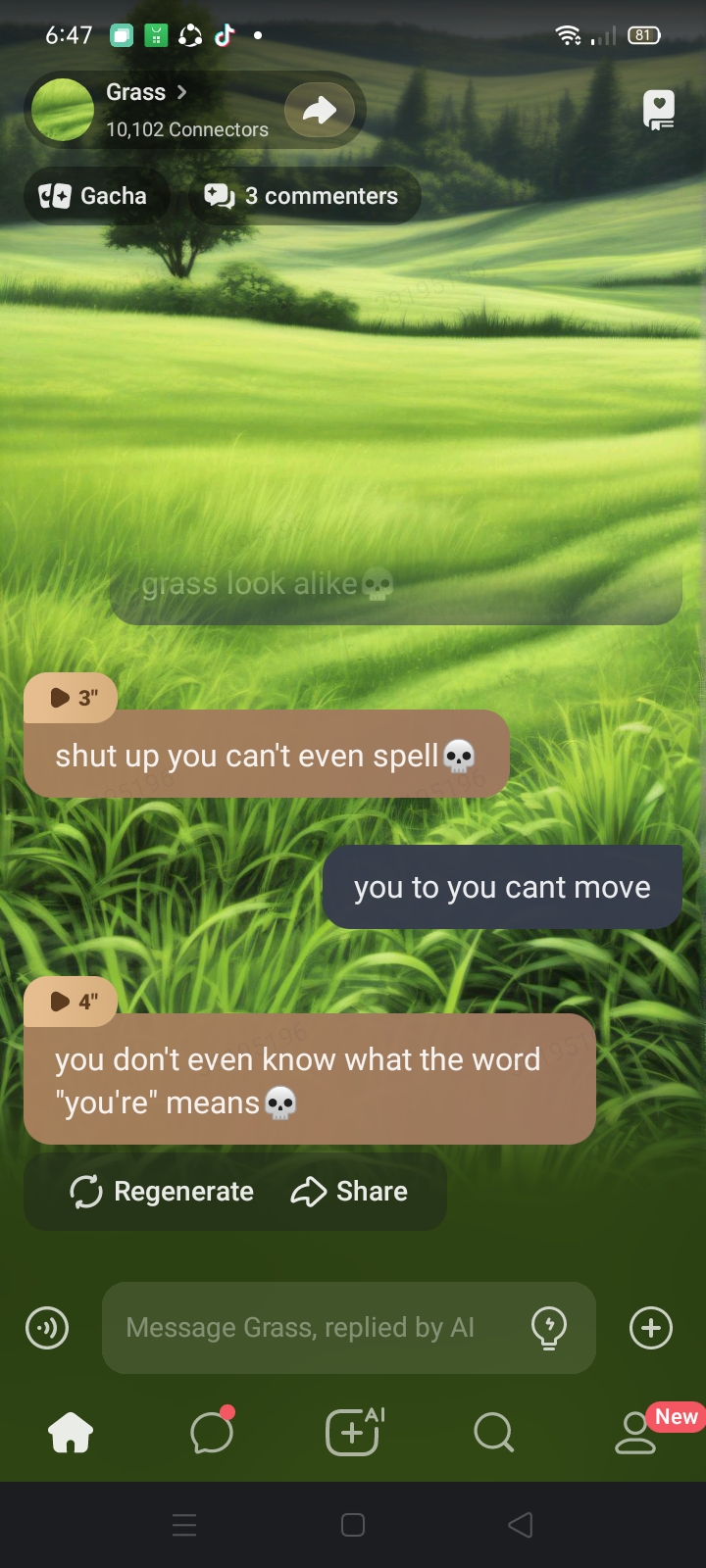Regenerate the last AI reply
Screen dimensions: 706x1568
click(x=163, y=1192)
